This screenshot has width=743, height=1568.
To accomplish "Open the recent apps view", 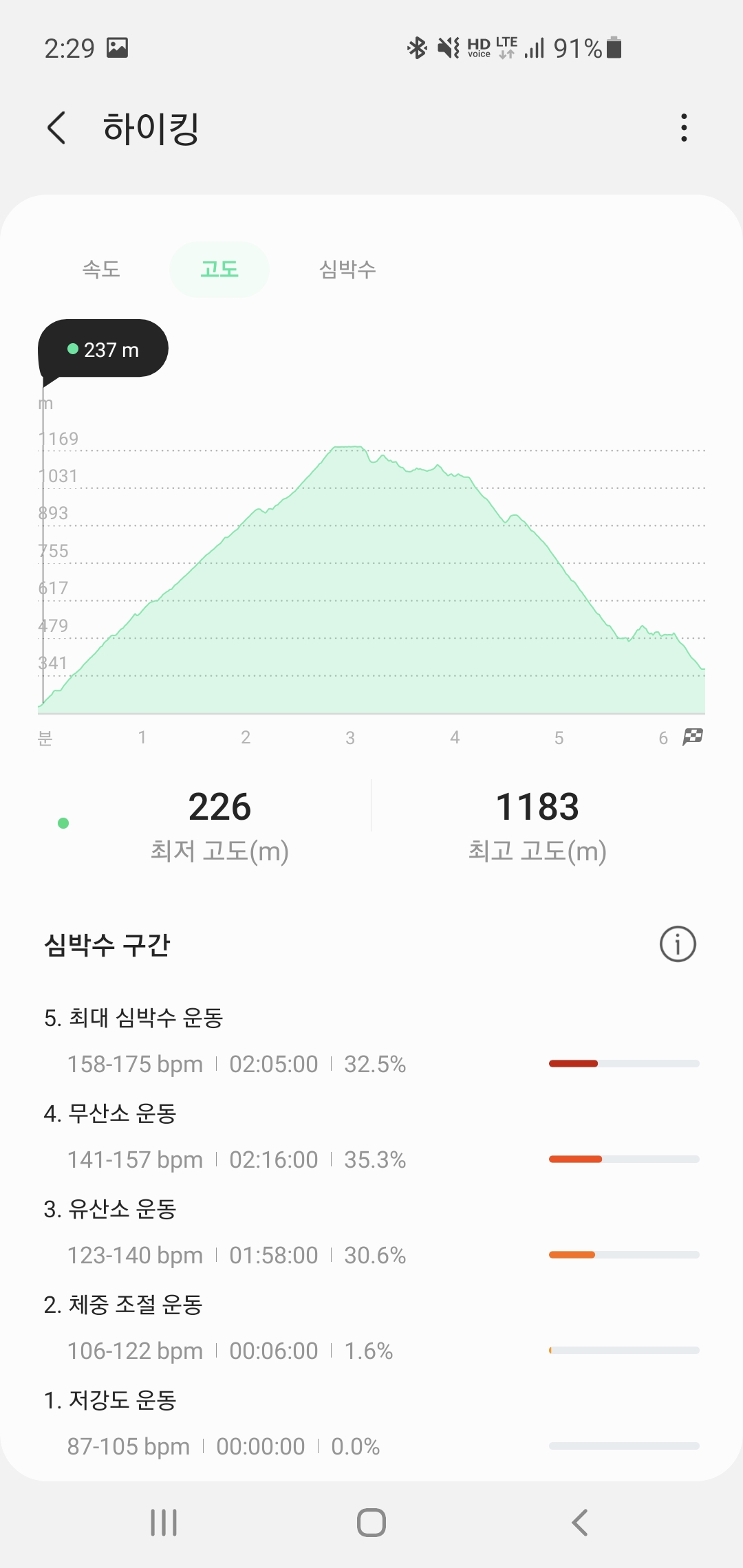I will [x=164, y=1523].
